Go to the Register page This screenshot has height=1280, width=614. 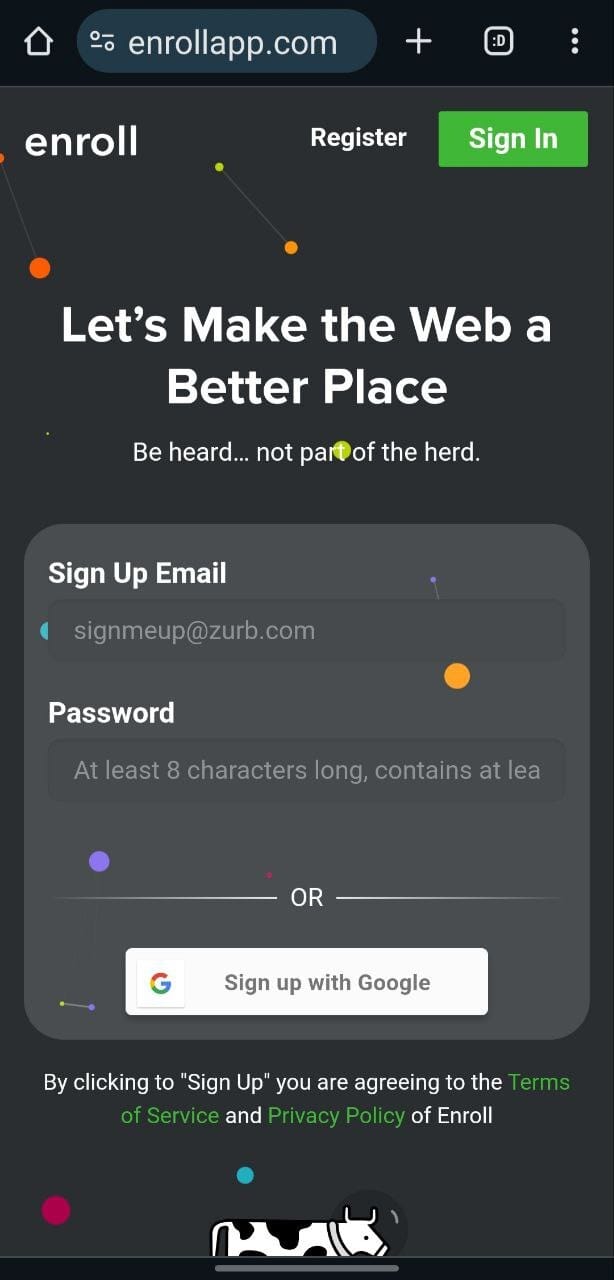358,138
